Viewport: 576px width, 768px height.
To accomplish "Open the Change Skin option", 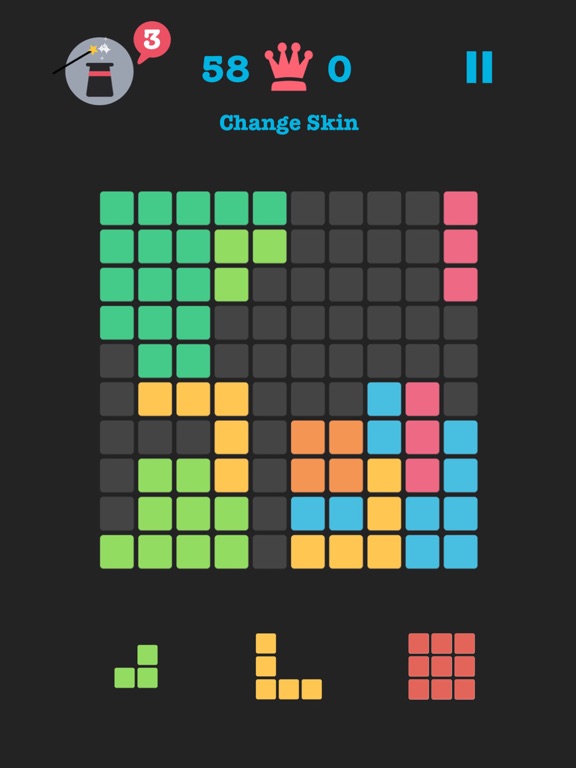I will tap(289, 123).
